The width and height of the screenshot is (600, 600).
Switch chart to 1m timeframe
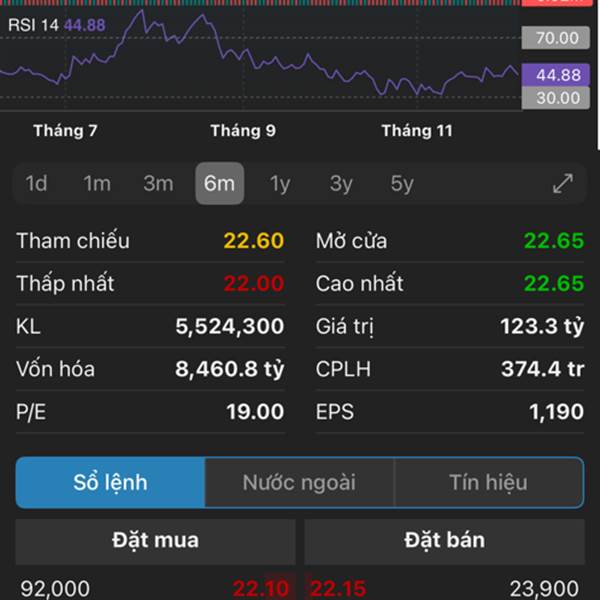(97, 184)
